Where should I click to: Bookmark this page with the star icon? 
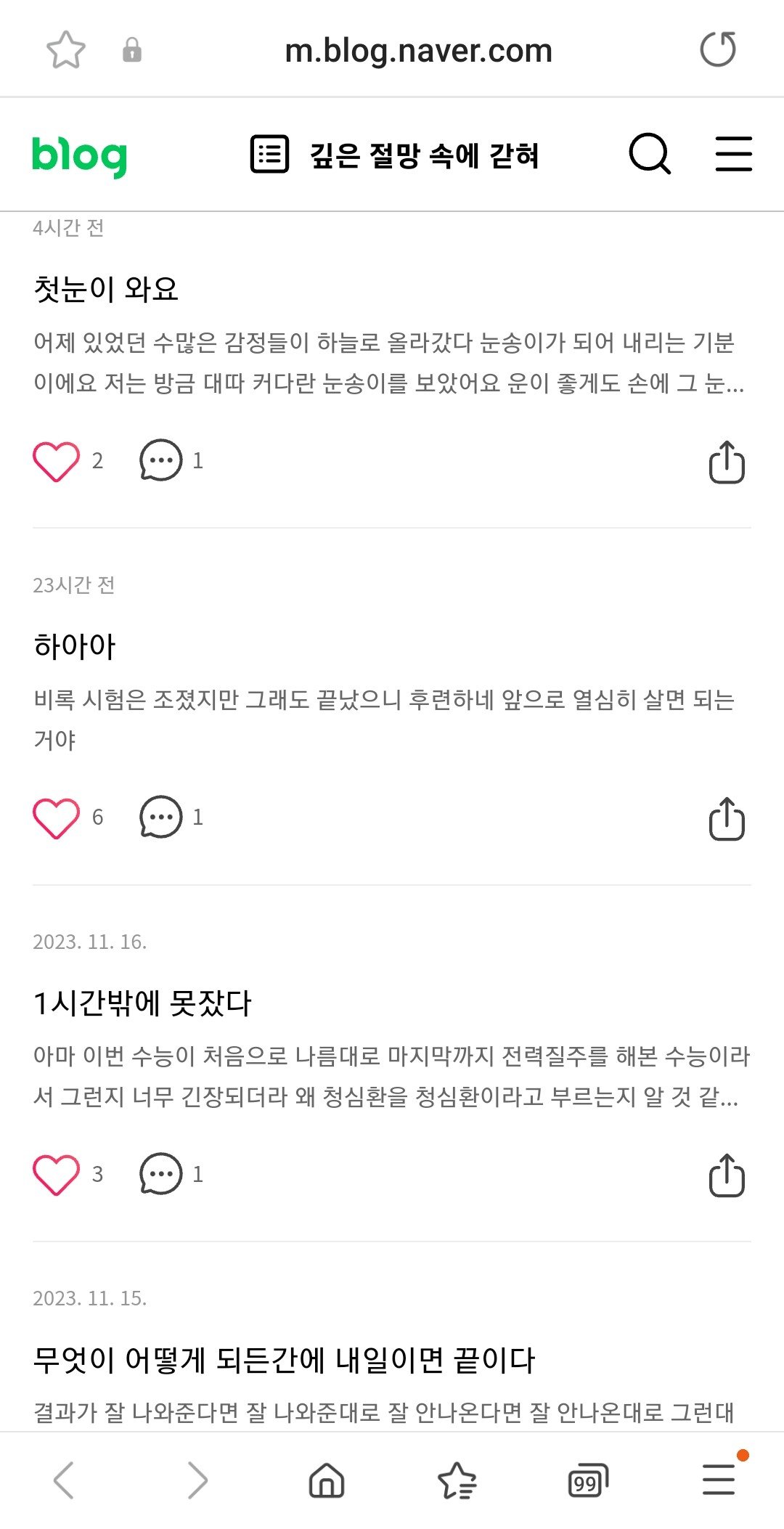click(x=66, y=50)
